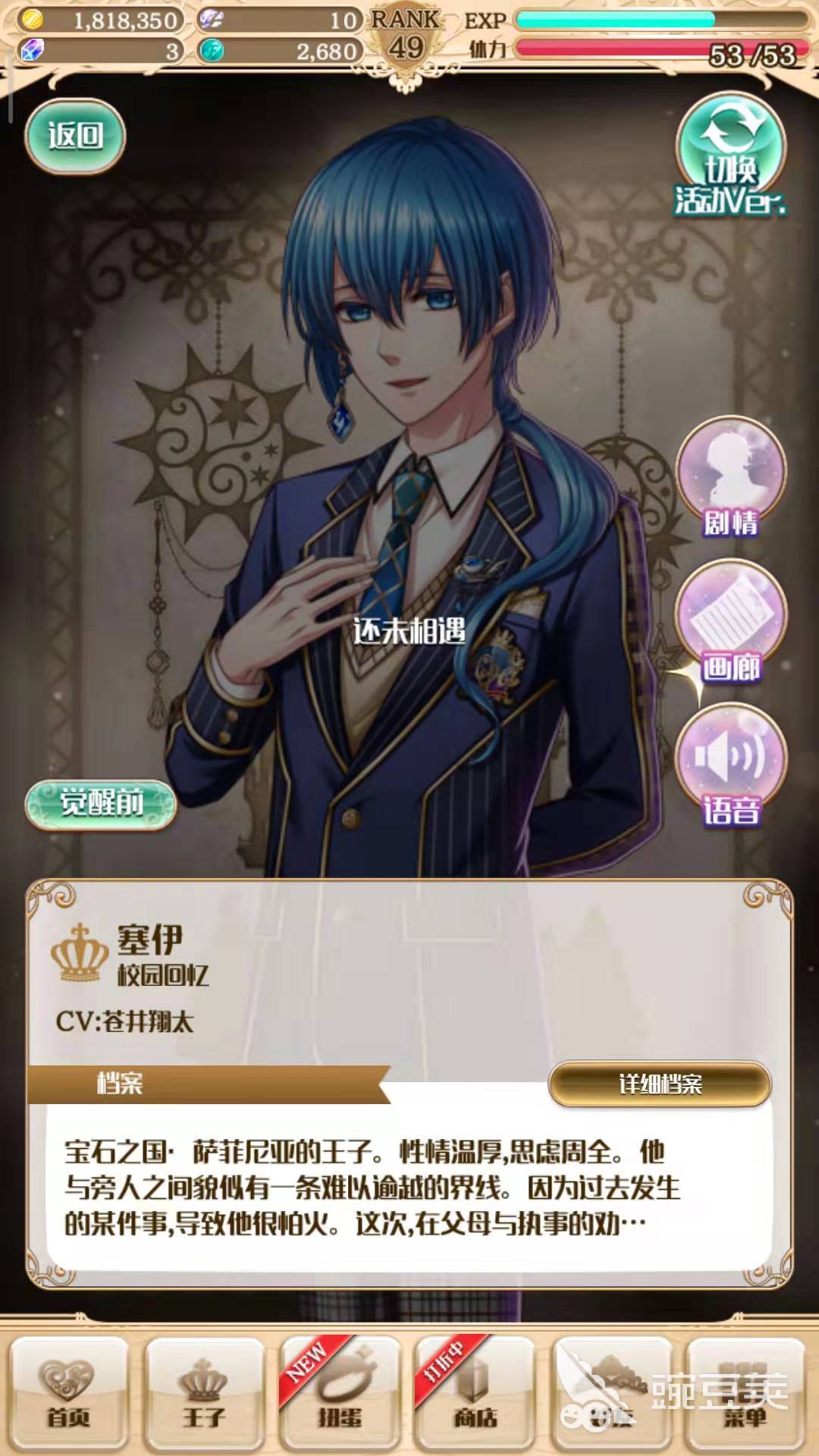The height and width of the screenshot is (1456, 819).
Task: Open the 菜单 menu tab
Action: 745,1394
